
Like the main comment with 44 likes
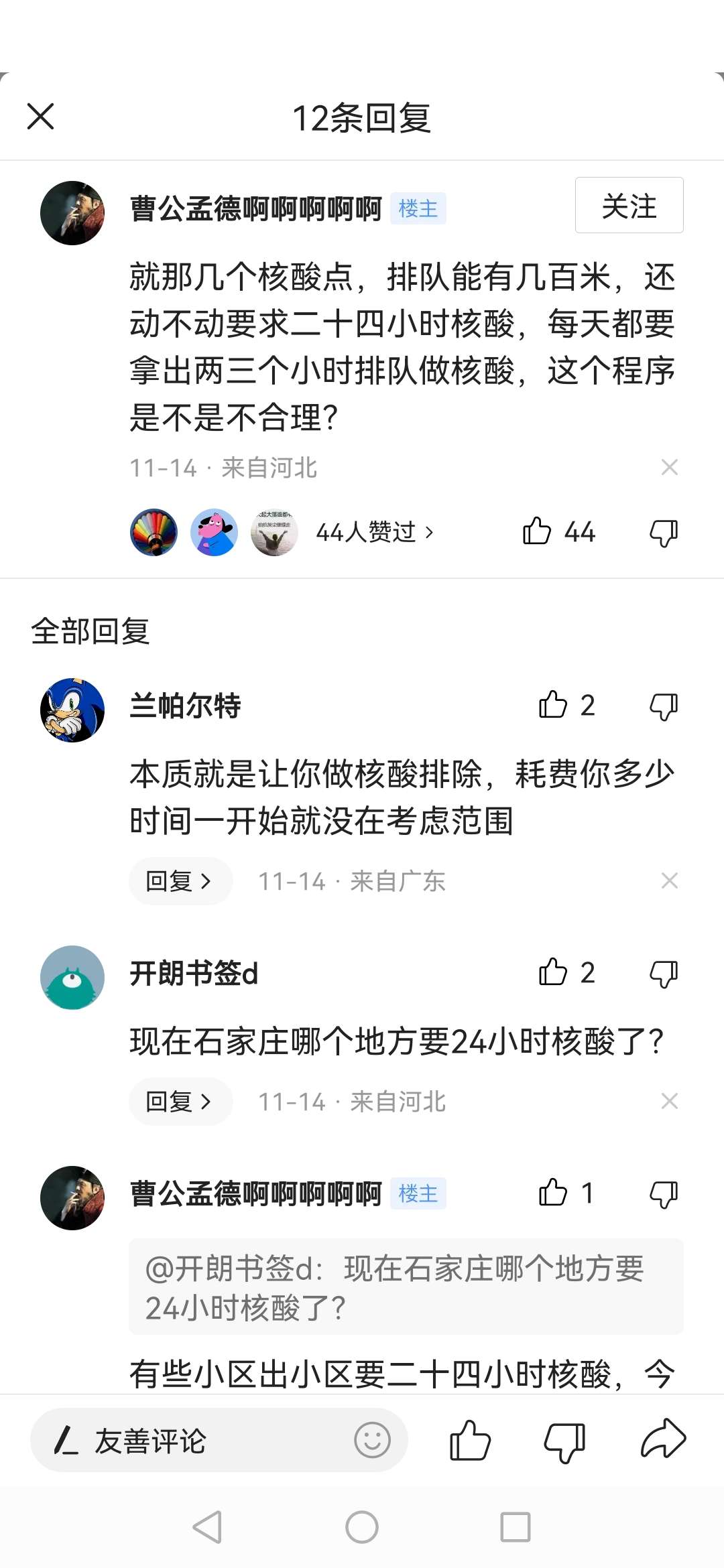point(538,532)
